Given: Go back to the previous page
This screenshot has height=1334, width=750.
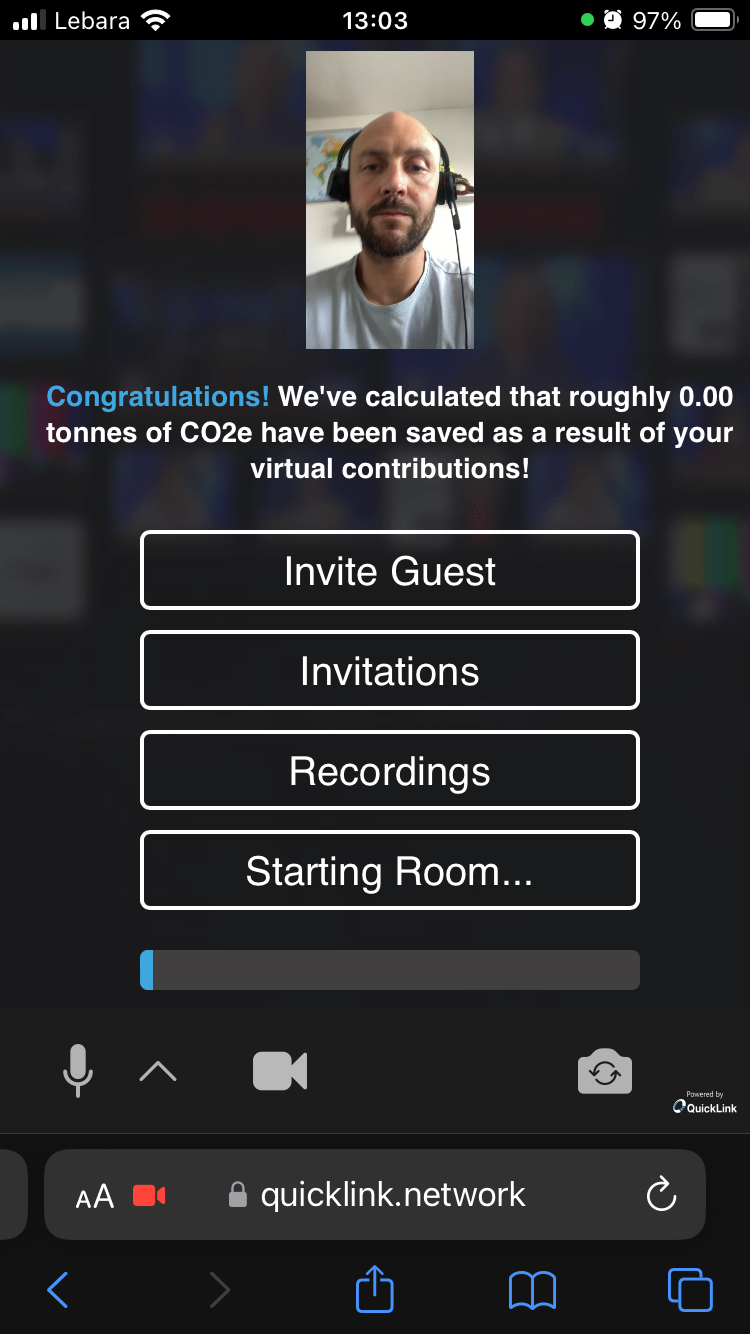Looking at the screenshot, I should pos(57,1289).
